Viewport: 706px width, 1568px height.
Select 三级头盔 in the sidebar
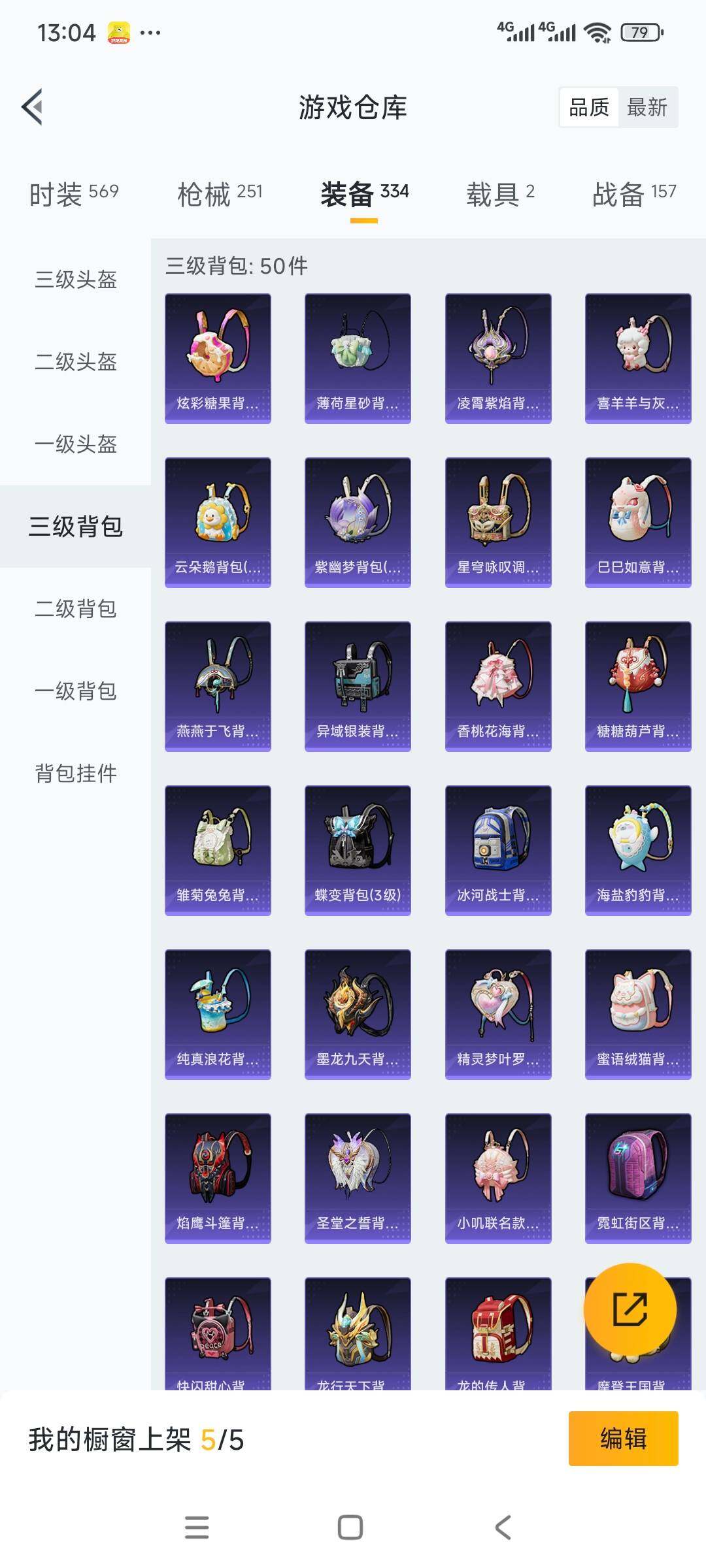coord(76,280)
